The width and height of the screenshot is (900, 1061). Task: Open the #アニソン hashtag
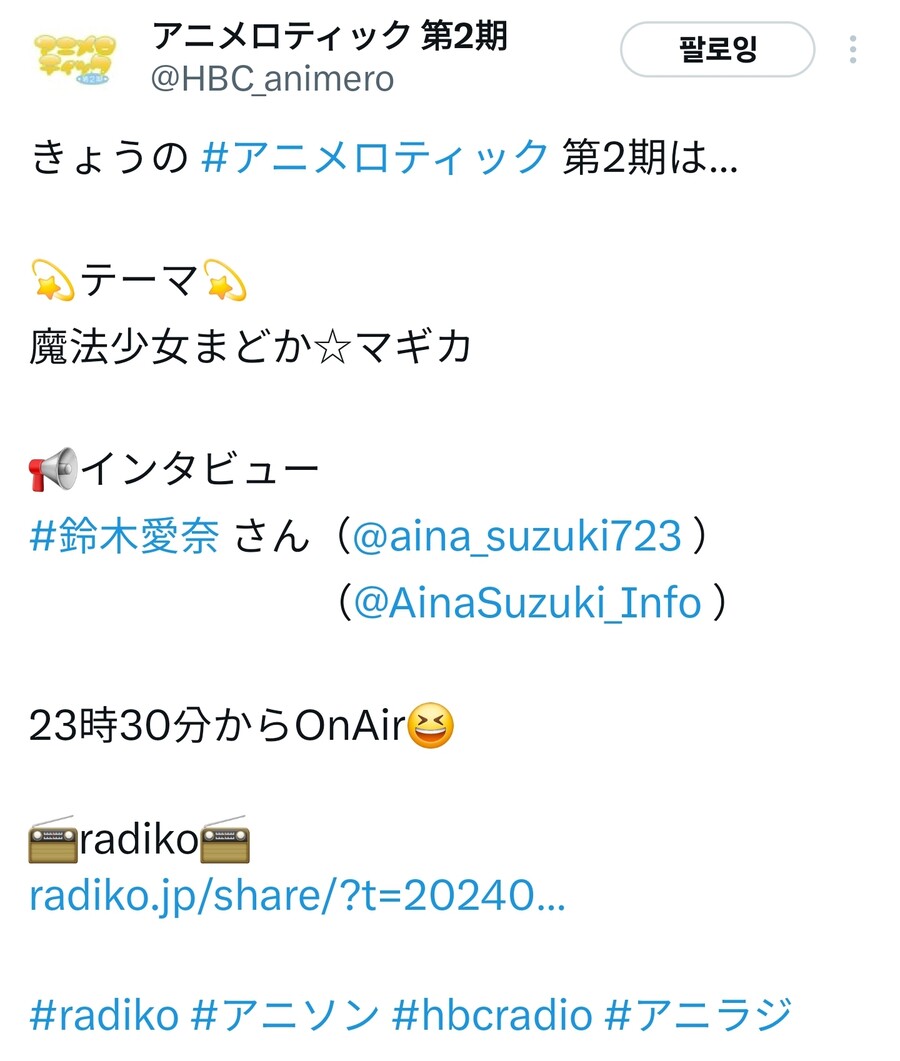click(x=285, y=1015)
